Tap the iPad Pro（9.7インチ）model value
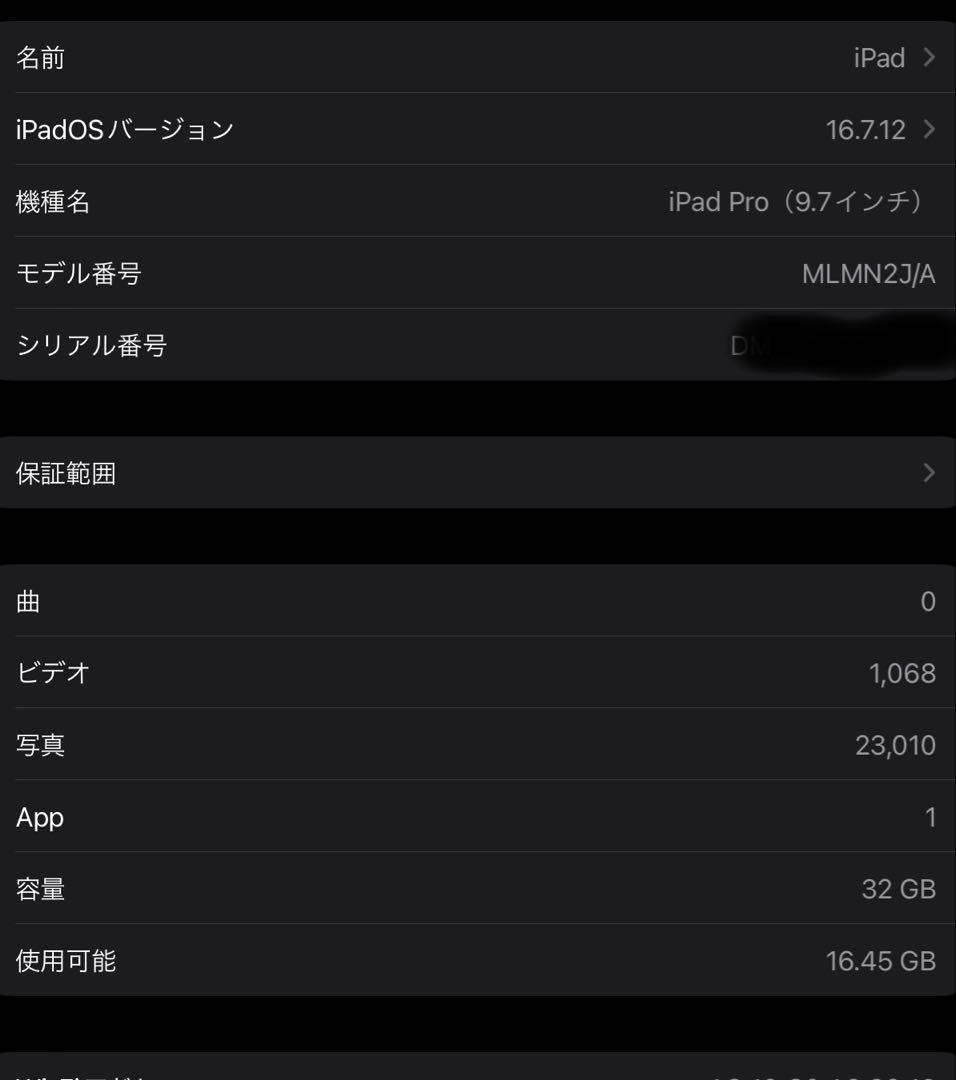The height and width of the screenshot is (1080, 956). [x=797, y=201]
